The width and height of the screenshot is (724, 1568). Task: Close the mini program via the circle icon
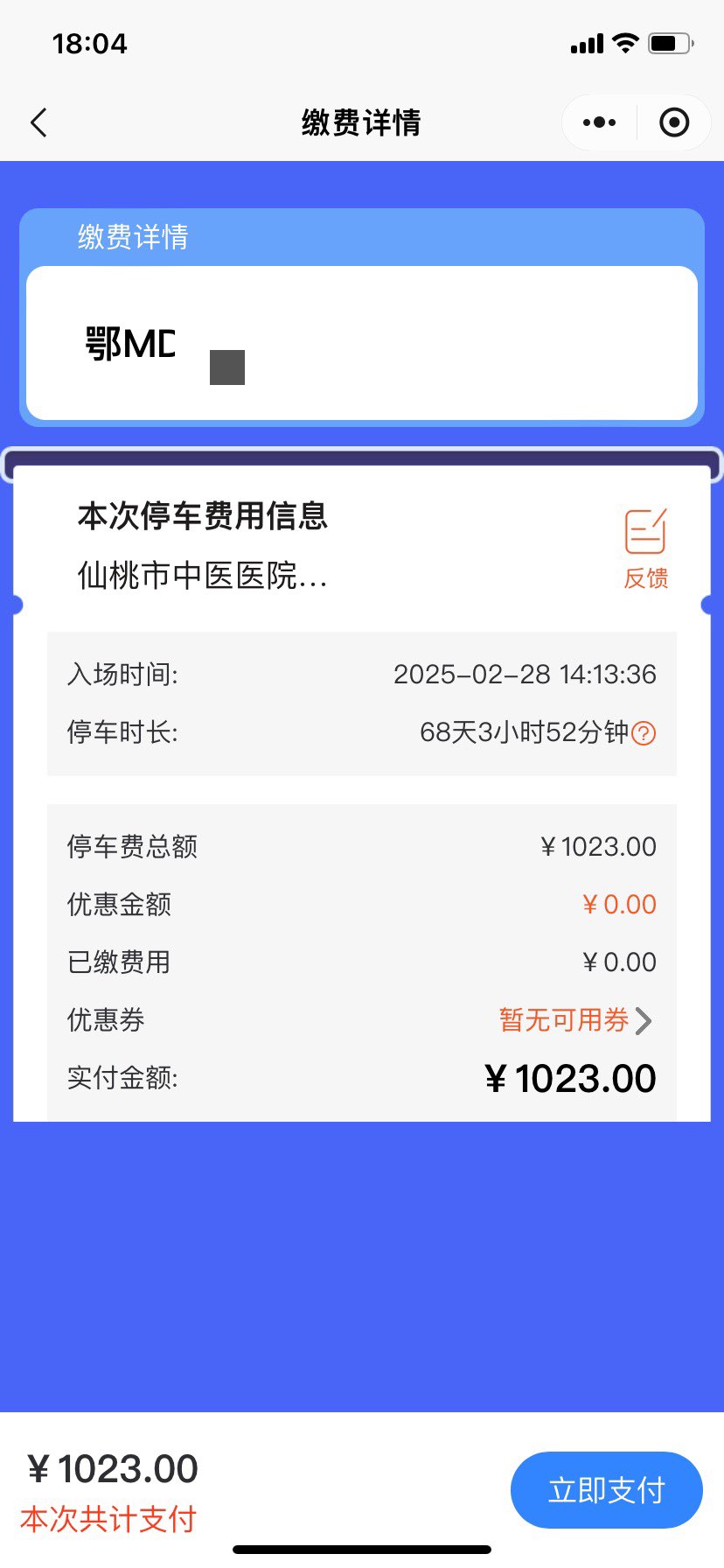pyautogui.click(x=673, y=122)
